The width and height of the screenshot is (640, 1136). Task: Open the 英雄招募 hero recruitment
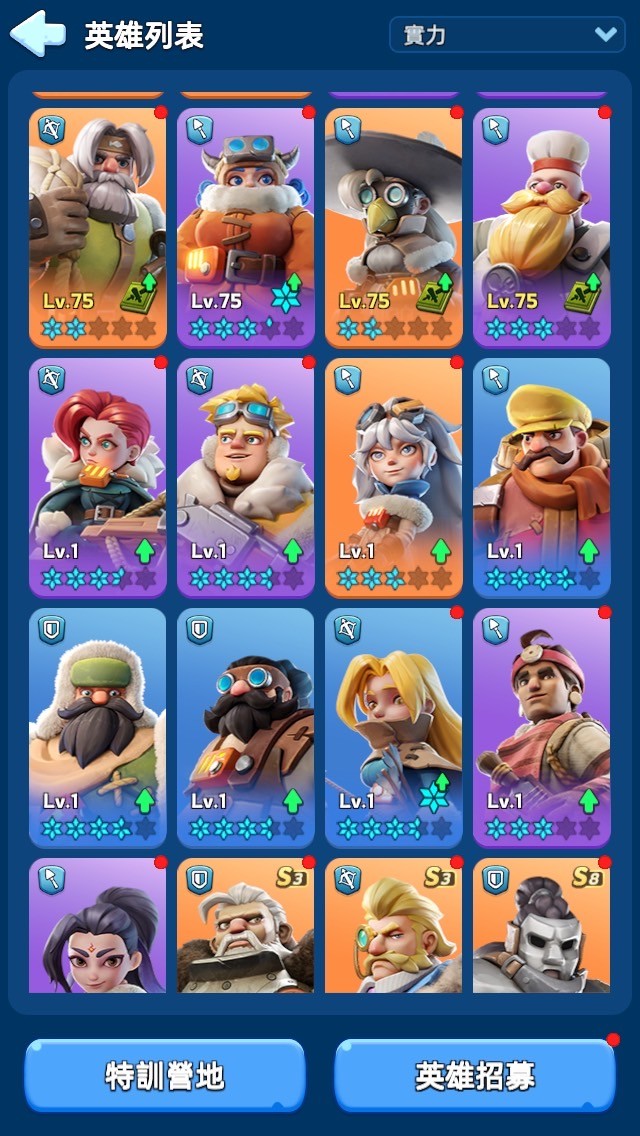click(x=475, y=1076)
